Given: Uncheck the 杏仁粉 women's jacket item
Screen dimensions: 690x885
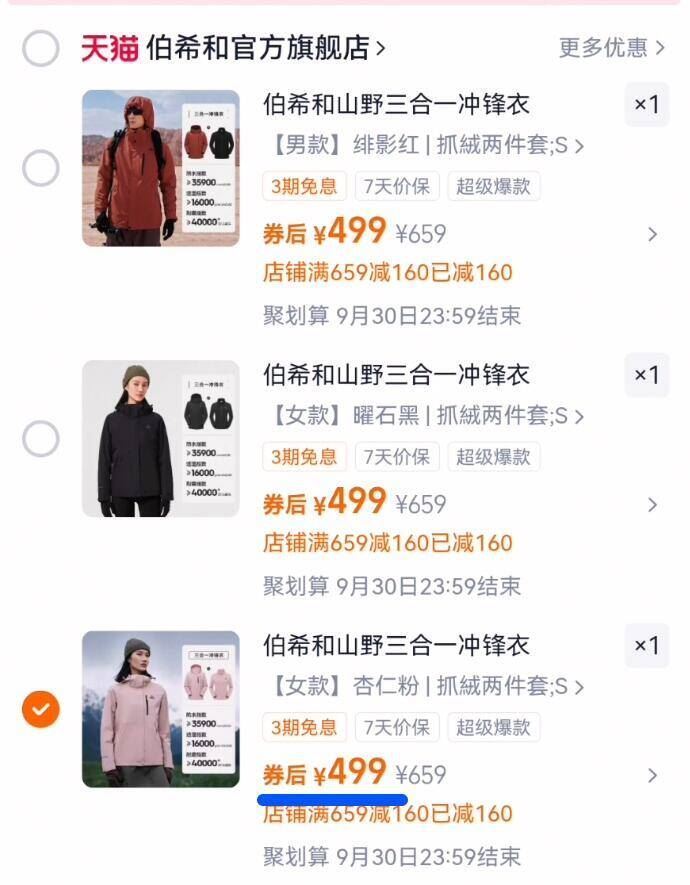Looking at the screenshot, I should (x=41, y=709).
